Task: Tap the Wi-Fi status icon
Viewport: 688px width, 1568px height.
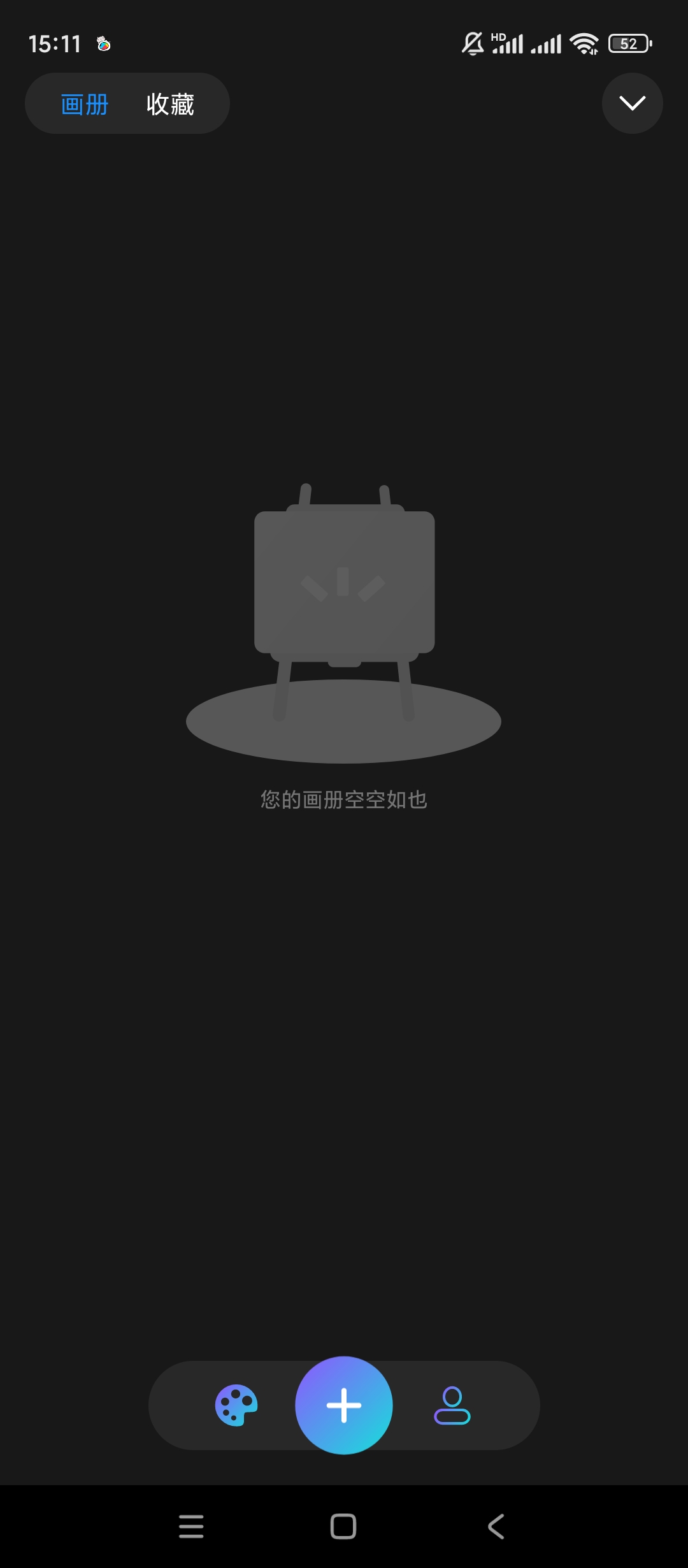Action: coord(584,43)
